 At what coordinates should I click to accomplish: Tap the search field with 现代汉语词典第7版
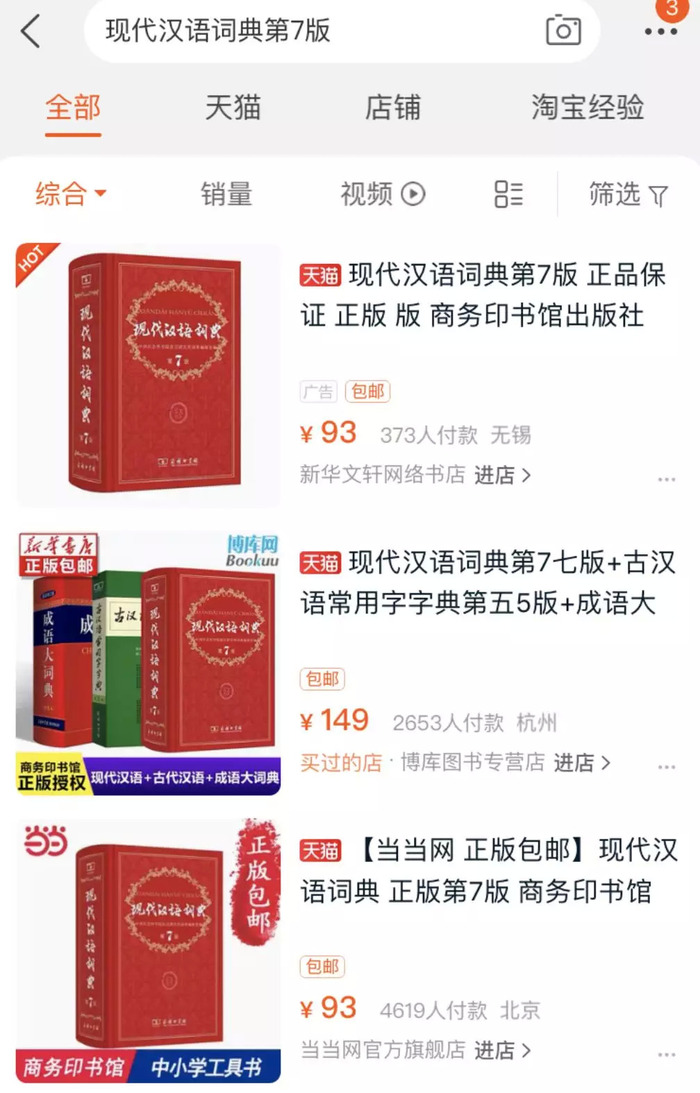click(300, 31)
